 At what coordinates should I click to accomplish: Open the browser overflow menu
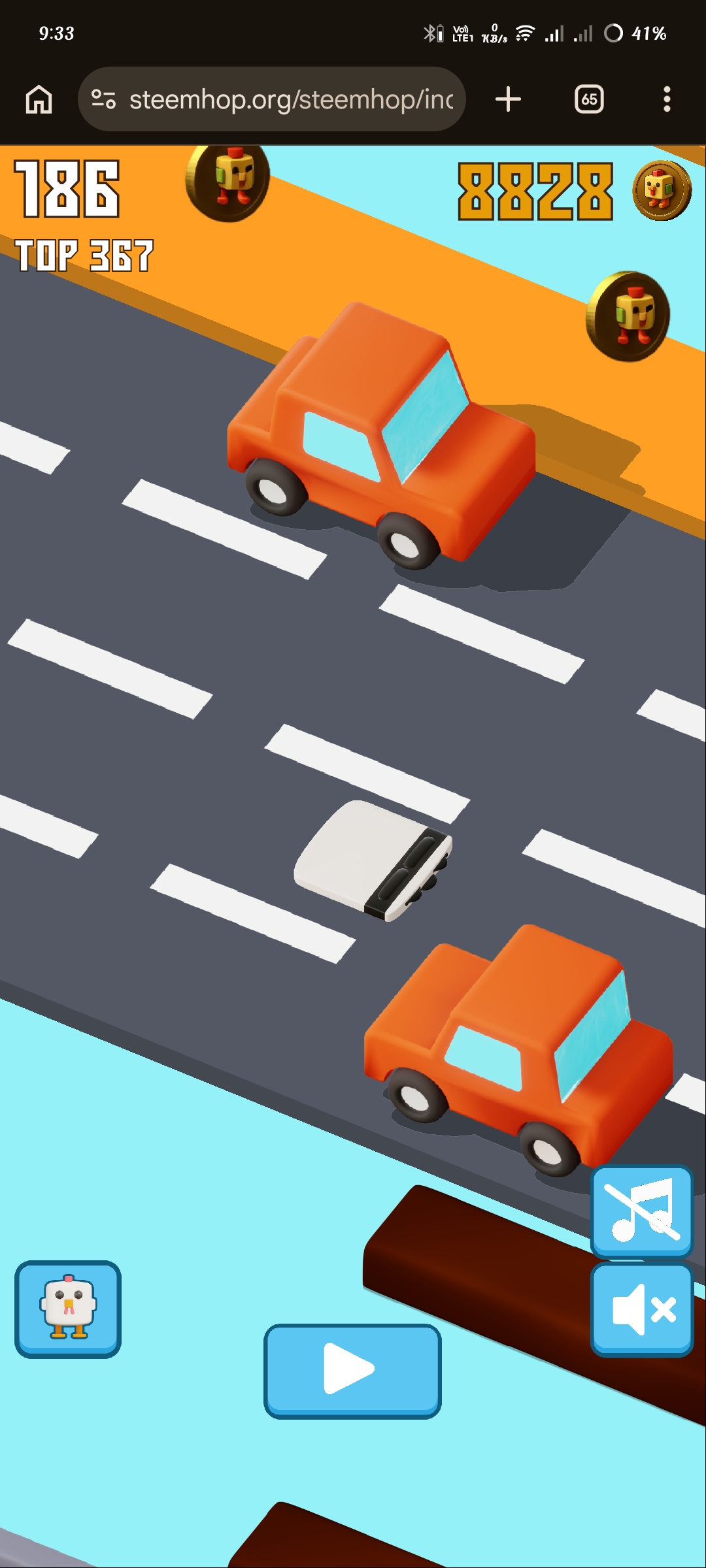point(667,99)
